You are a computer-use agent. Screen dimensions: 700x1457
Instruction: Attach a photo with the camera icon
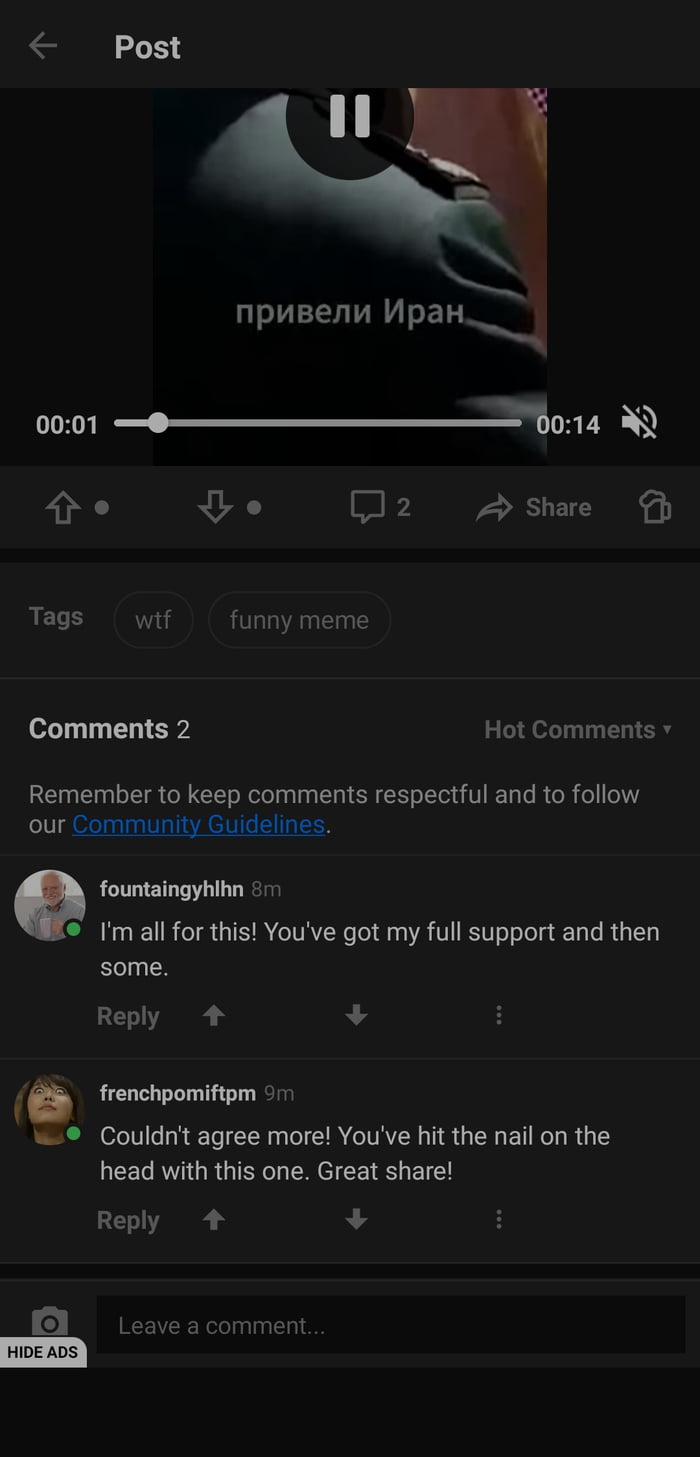point(49,1320)
